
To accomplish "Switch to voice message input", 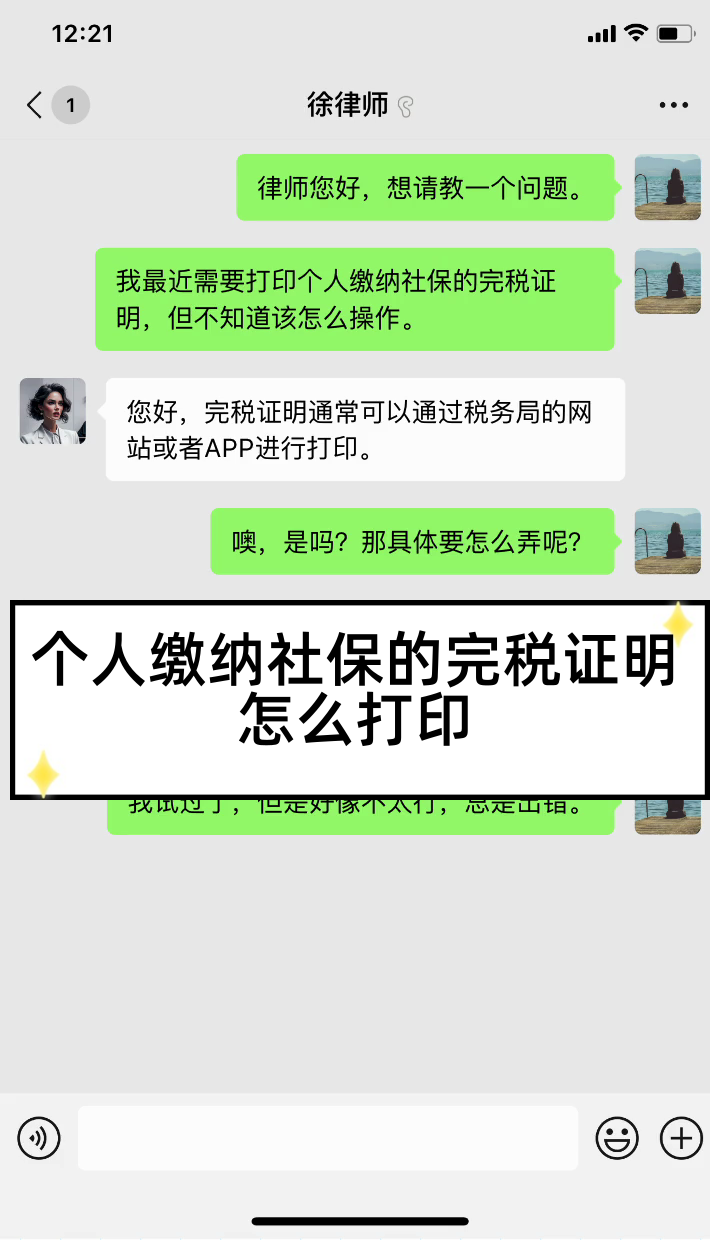I will pos(39,1138).
